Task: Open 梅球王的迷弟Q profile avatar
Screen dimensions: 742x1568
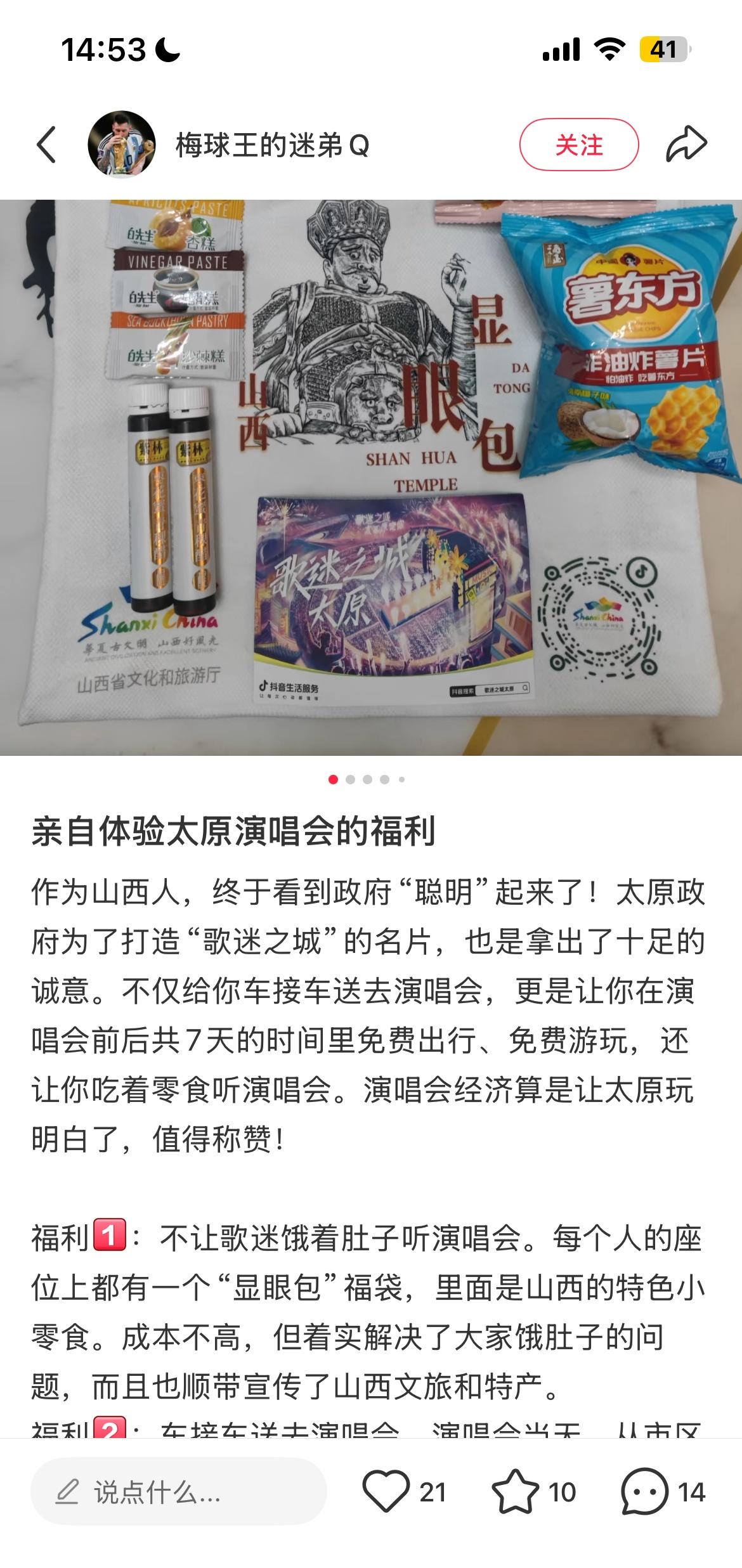Action: (x=121, y=145)
